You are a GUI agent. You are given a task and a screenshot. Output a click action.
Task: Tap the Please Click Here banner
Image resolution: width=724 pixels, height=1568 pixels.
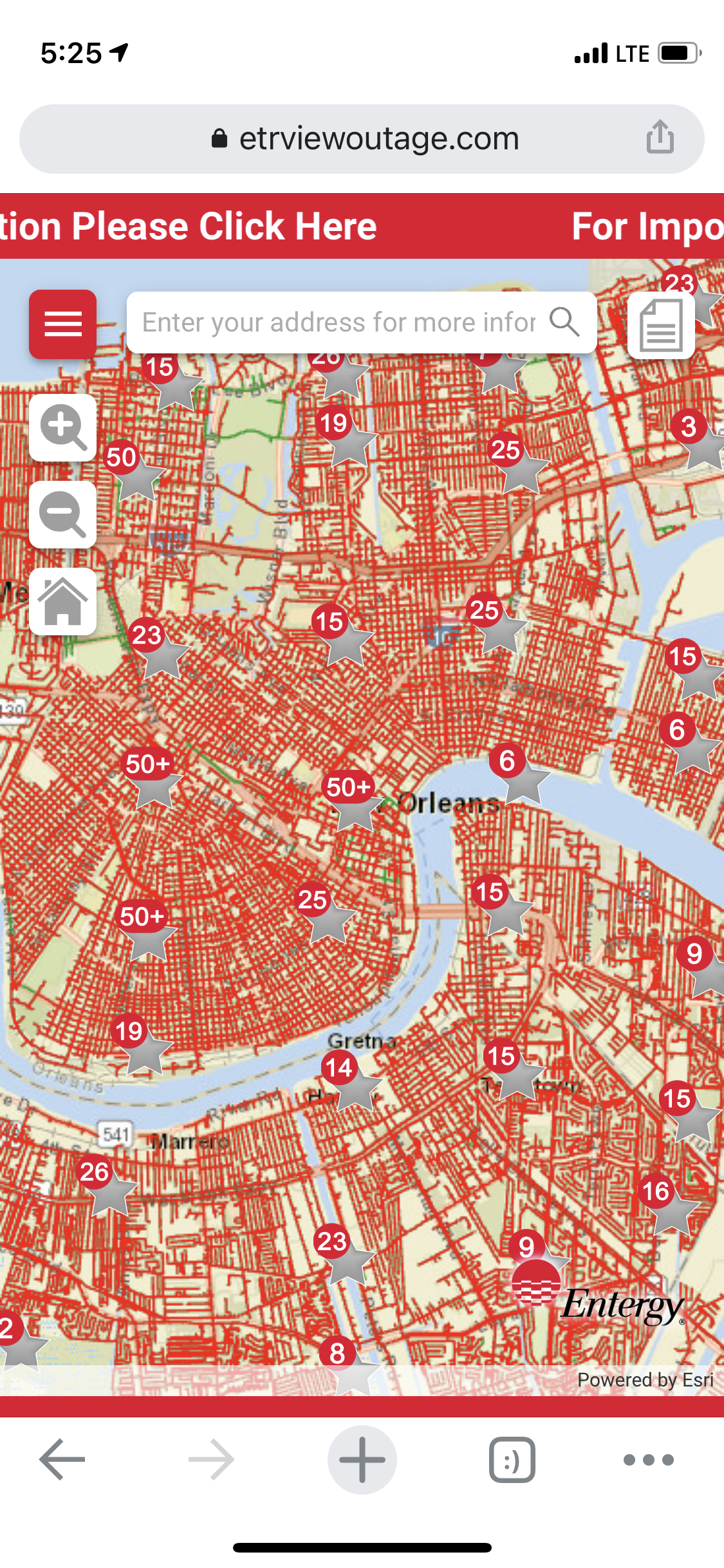pyautogui.click(x=193, y=226)
